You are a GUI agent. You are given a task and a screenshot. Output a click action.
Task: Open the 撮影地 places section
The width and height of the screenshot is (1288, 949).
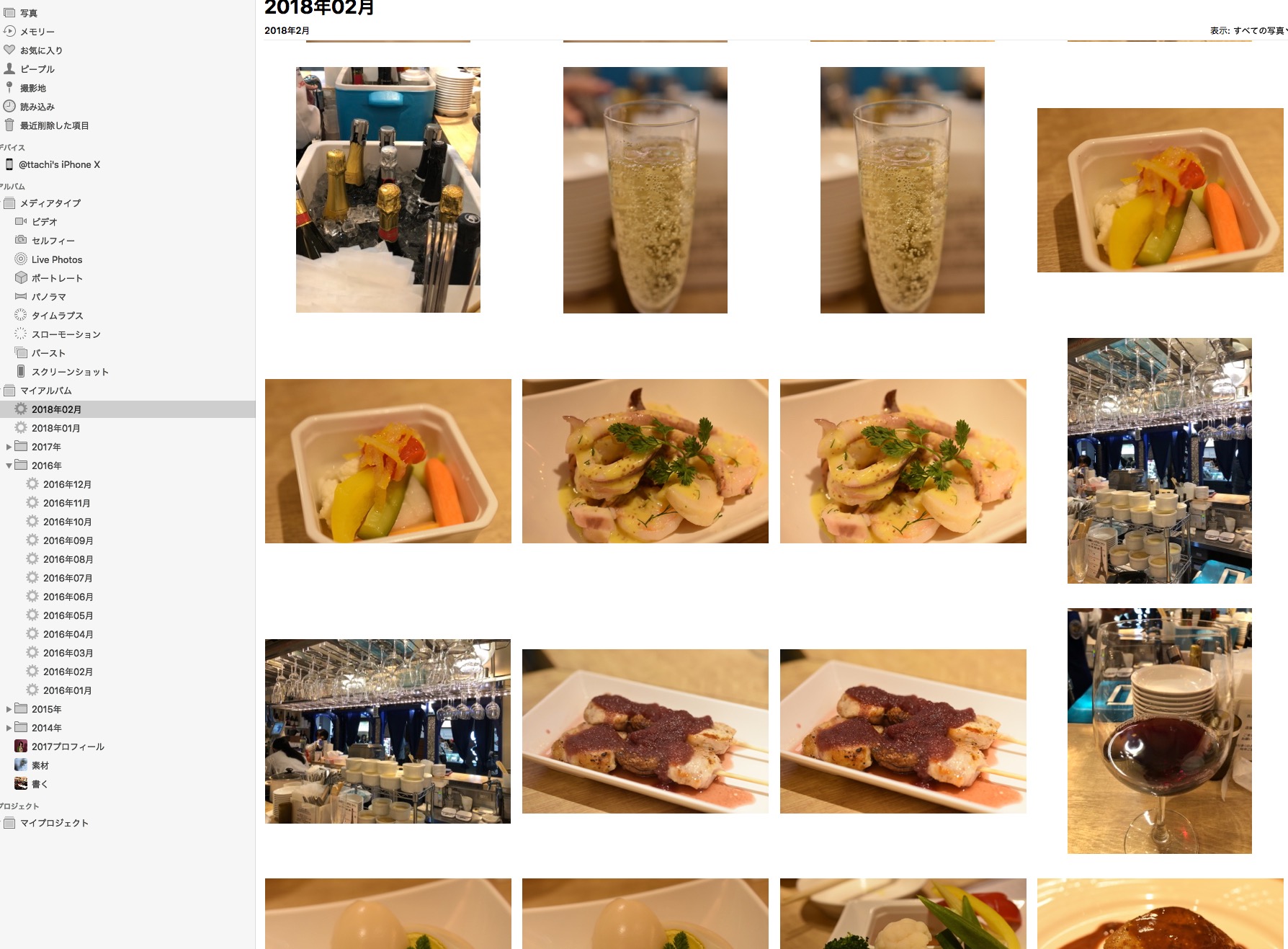click(32, 88)
